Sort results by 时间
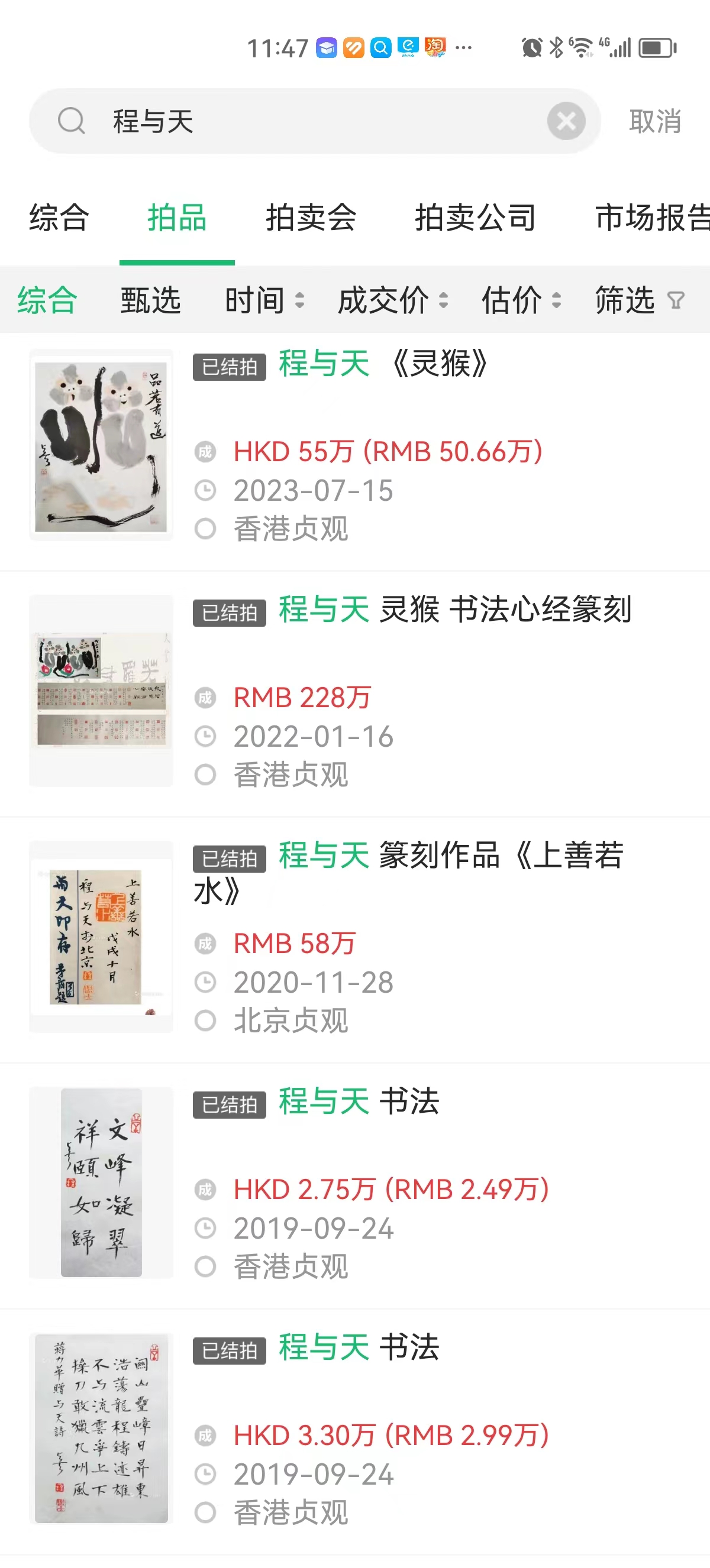710x1568 pixels. click(x=264, y=300)
